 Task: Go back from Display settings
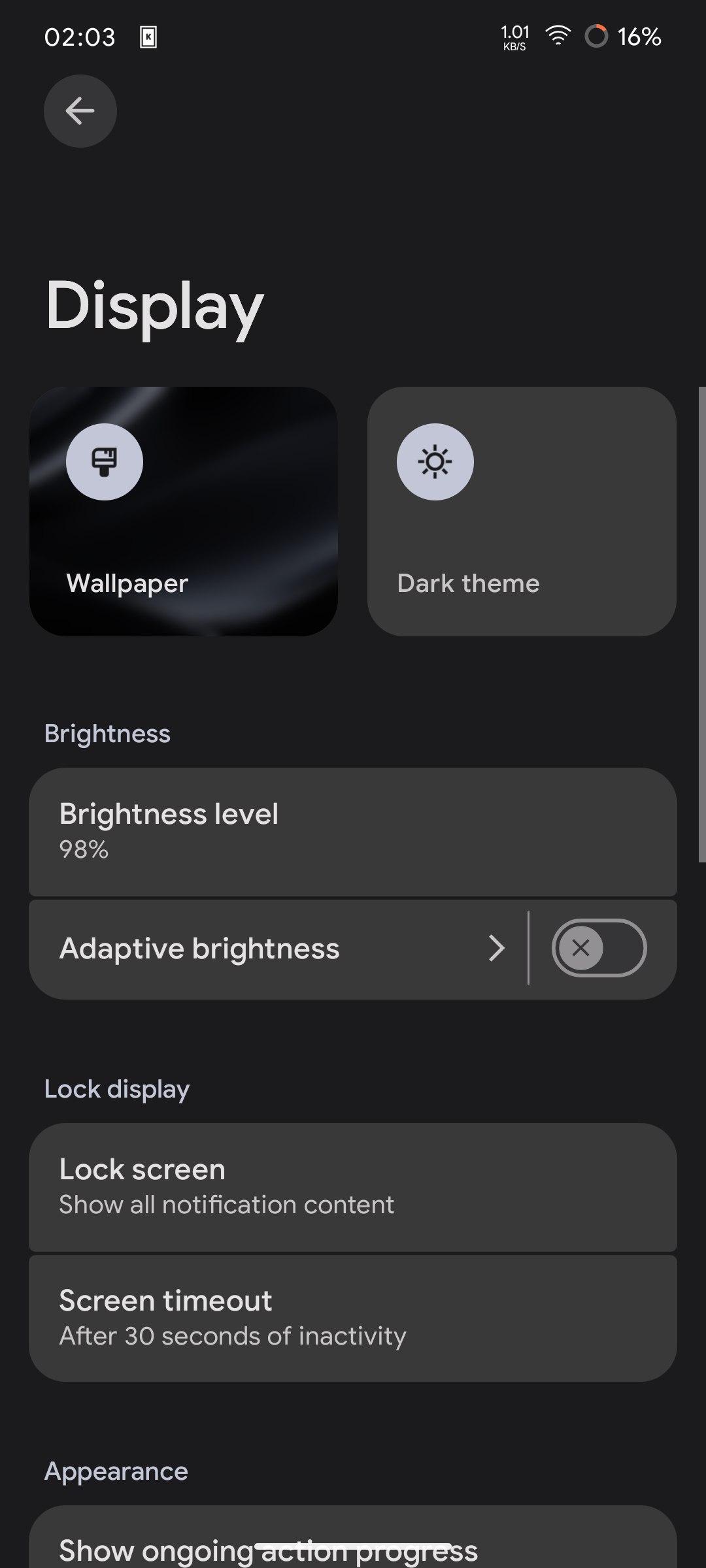(x=80, y=111)
